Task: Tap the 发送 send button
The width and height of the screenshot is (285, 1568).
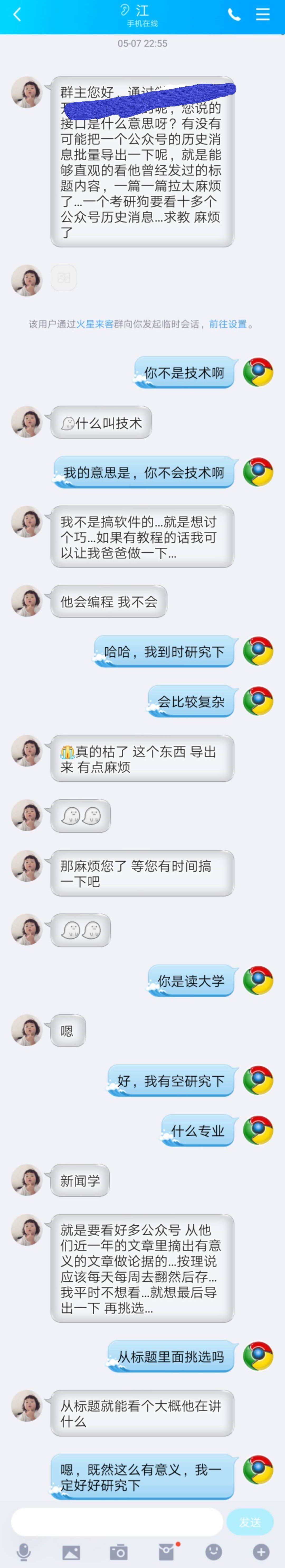Action: pos(250,1522)
